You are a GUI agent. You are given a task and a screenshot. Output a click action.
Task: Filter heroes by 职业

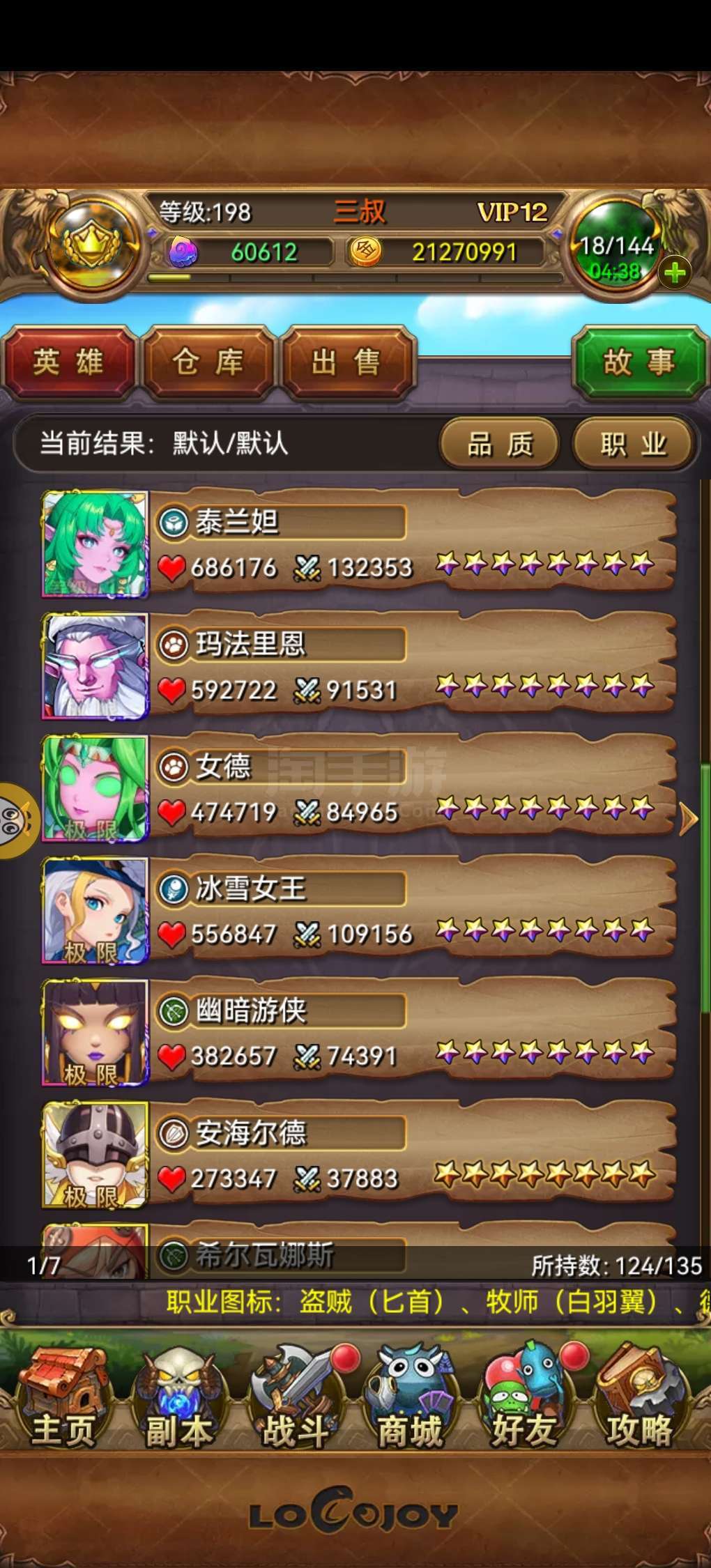click(x=633, y=443)
